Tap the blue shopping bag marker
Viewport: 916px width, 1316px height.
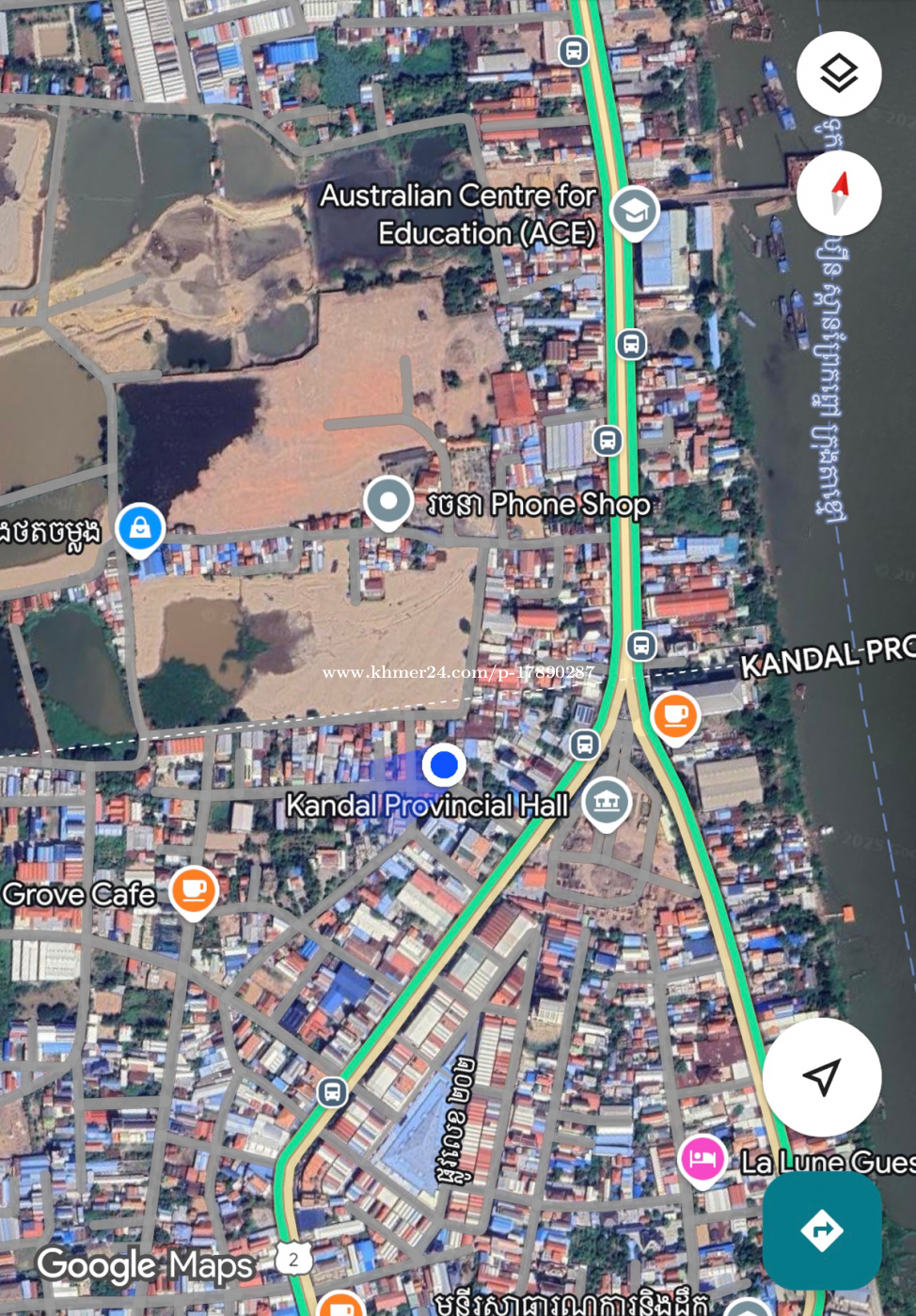coord(140,528)
